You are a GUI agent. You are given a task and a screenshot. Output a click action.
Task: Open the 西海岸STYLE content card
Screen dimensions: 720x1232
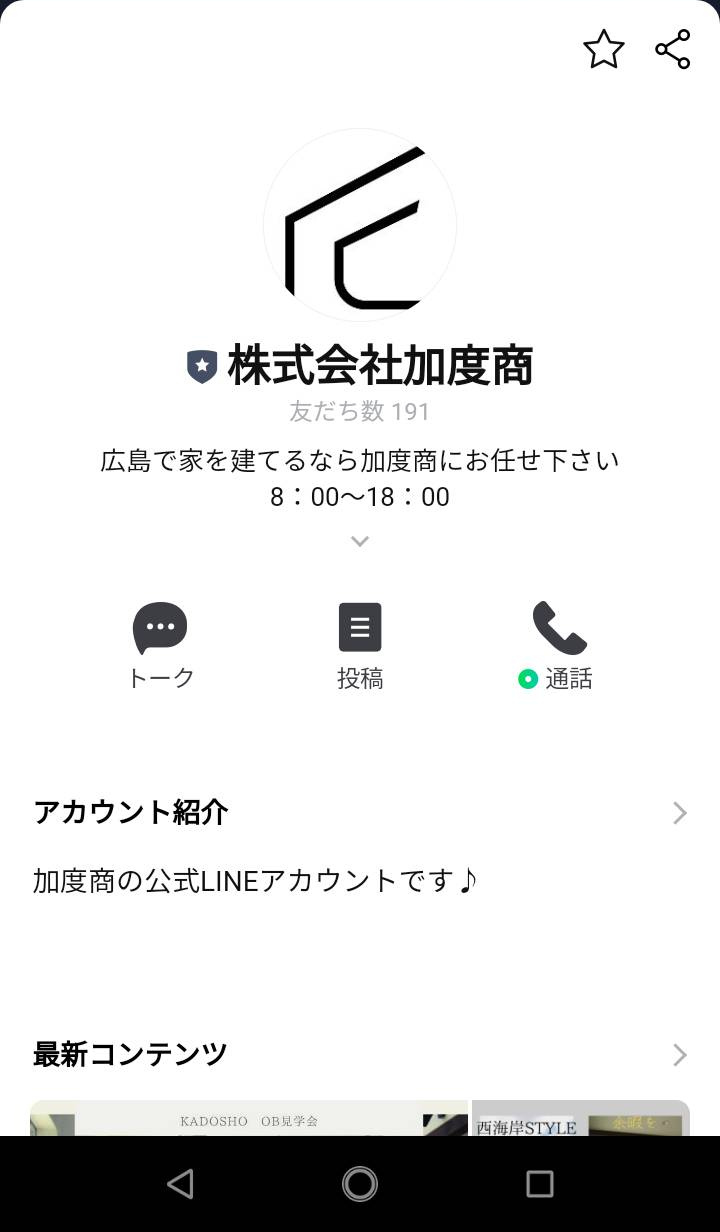581,1118
